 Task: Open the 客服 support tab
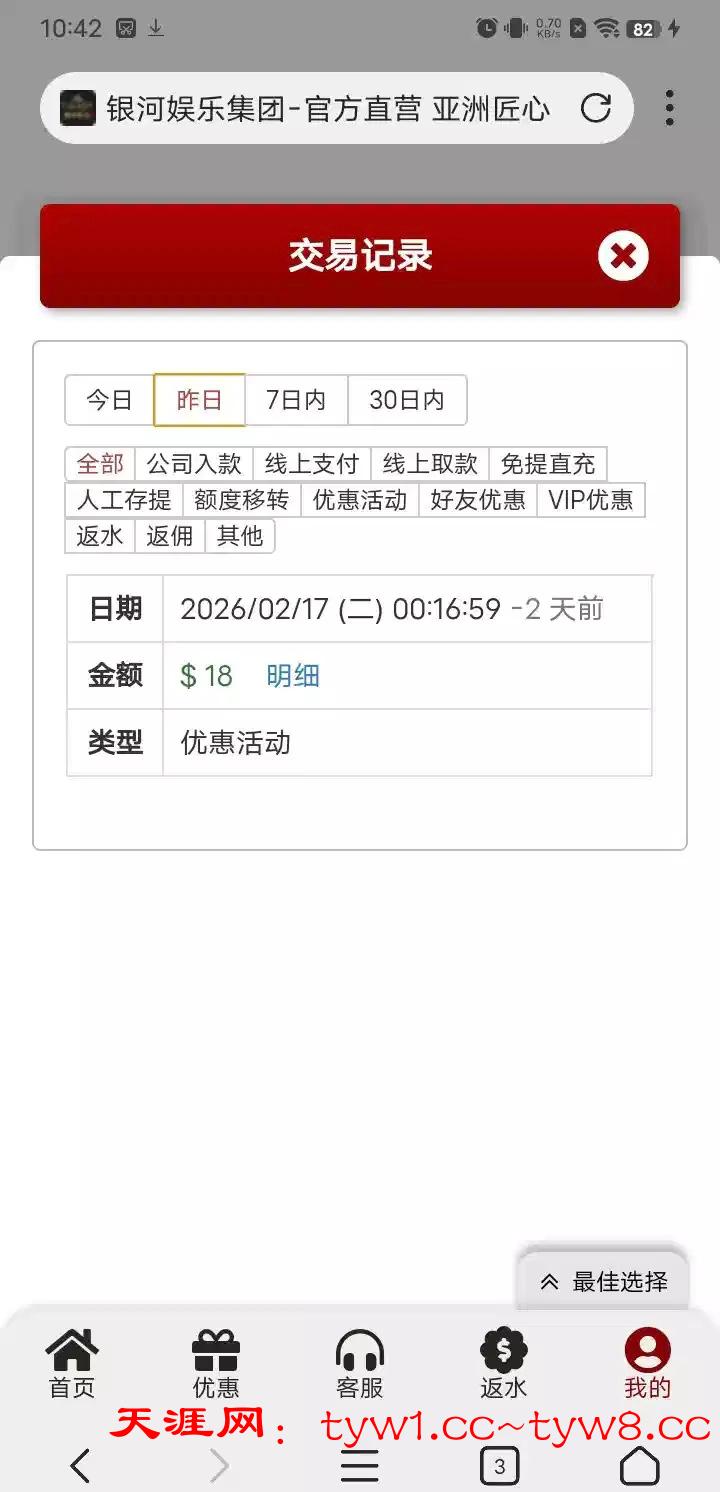pyautogui.click(x=360, y=1364)
